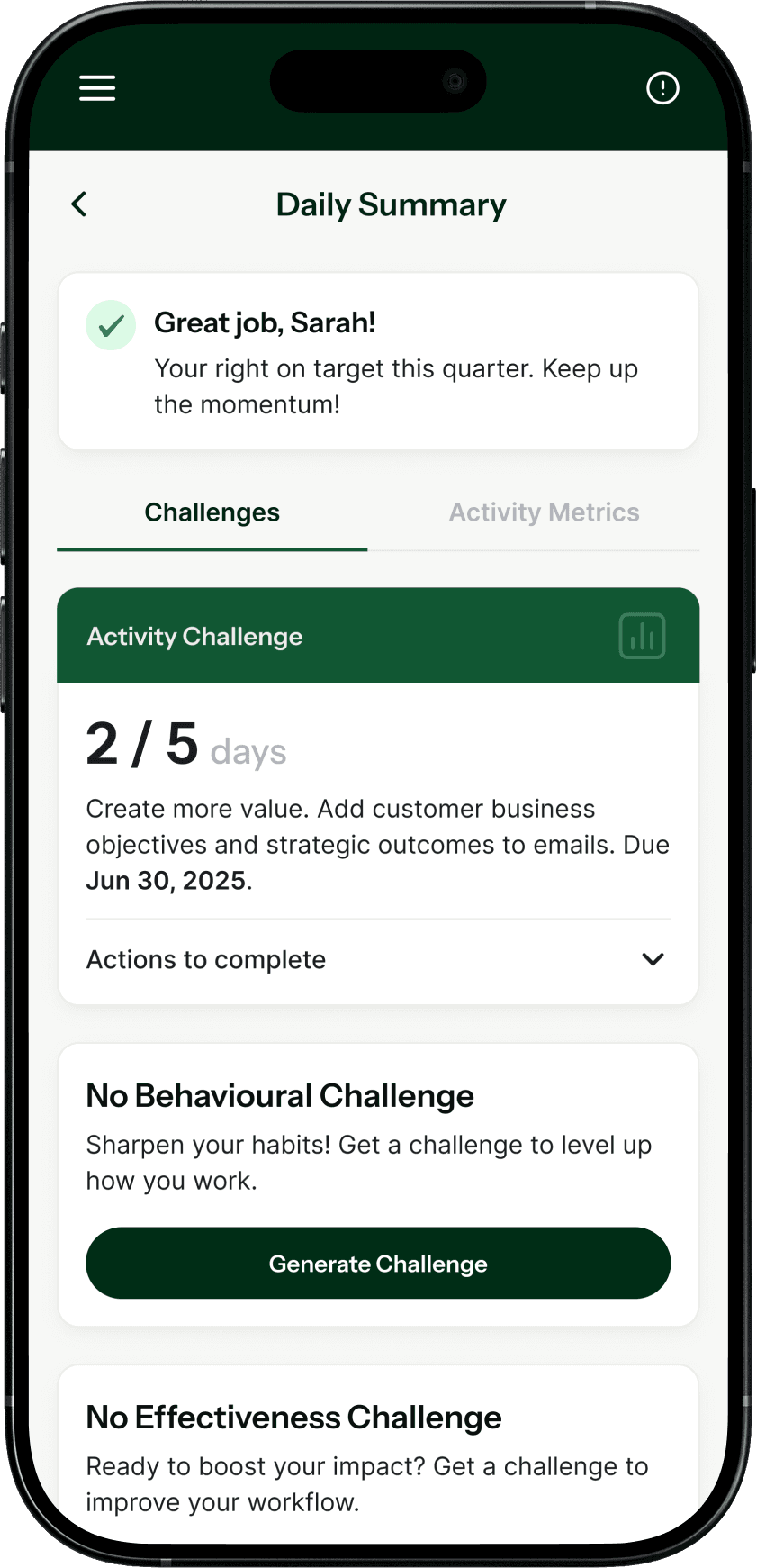Click the back arrow to leave Daily Summary
Image resolution: width=757 pixels, height=1568 pixels.
pos(78,204)
